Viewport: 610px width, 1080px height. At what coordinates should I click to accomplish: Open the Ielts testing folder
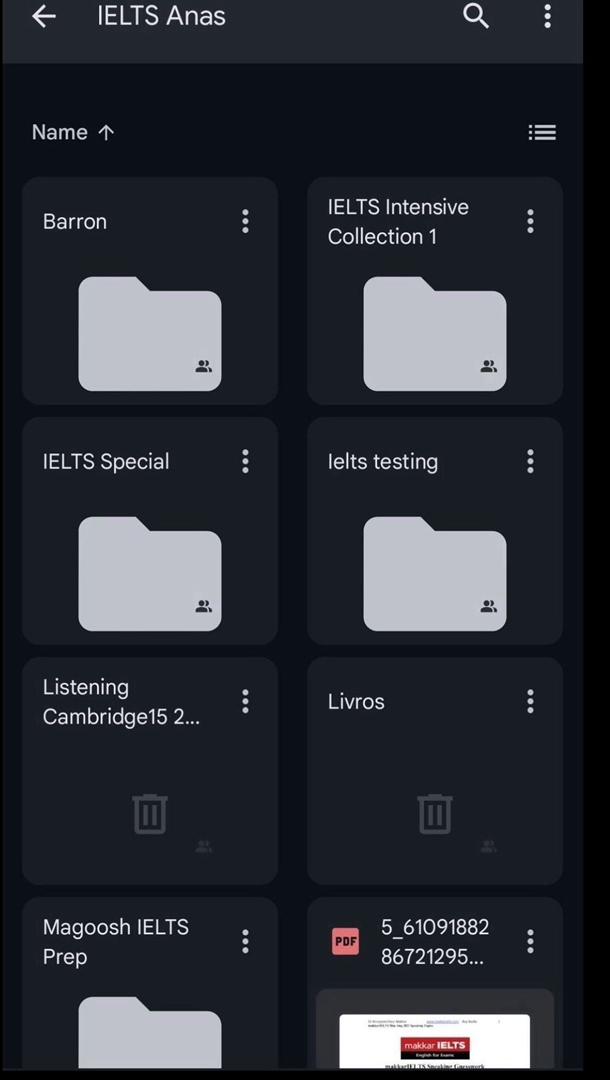(x=435, y=530)
